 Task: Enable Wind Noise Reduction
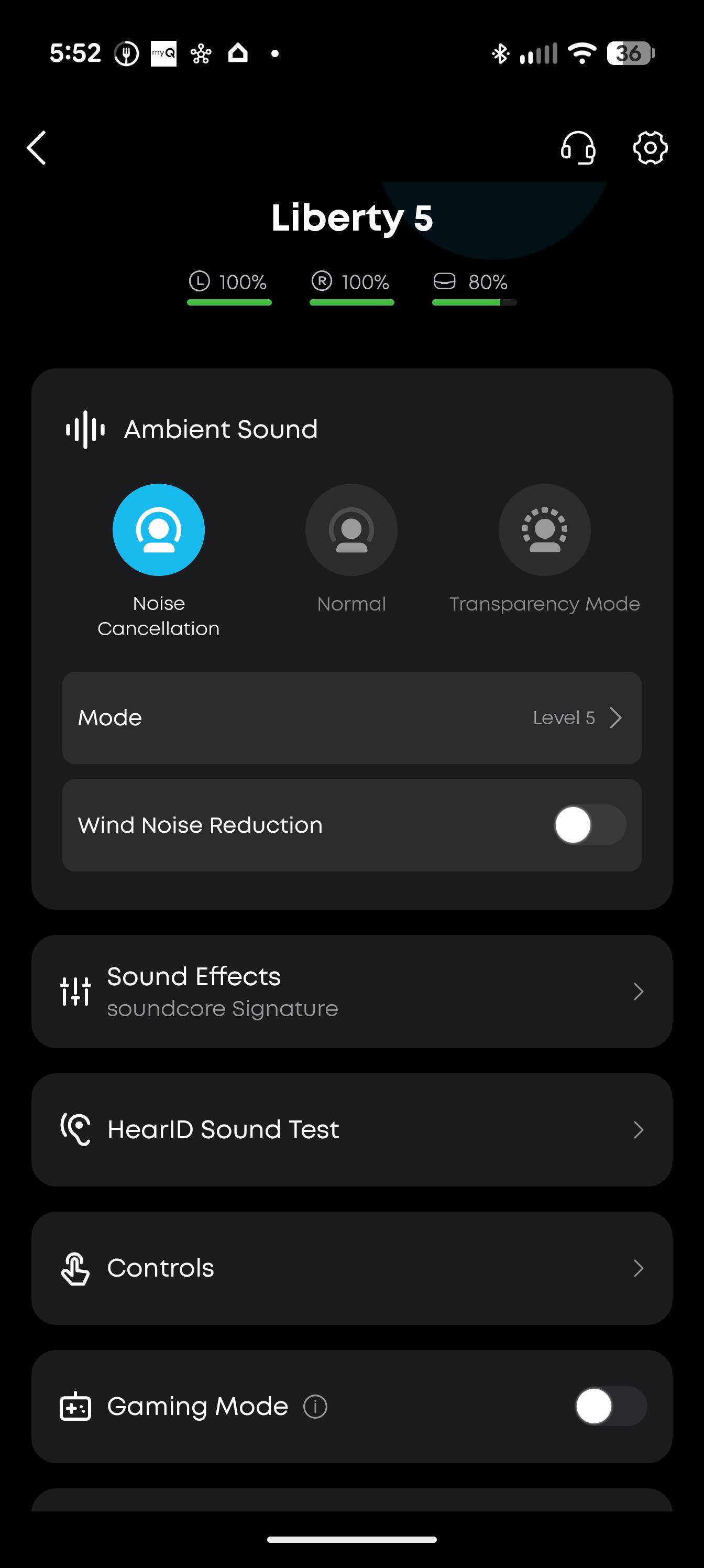[589, 825]
